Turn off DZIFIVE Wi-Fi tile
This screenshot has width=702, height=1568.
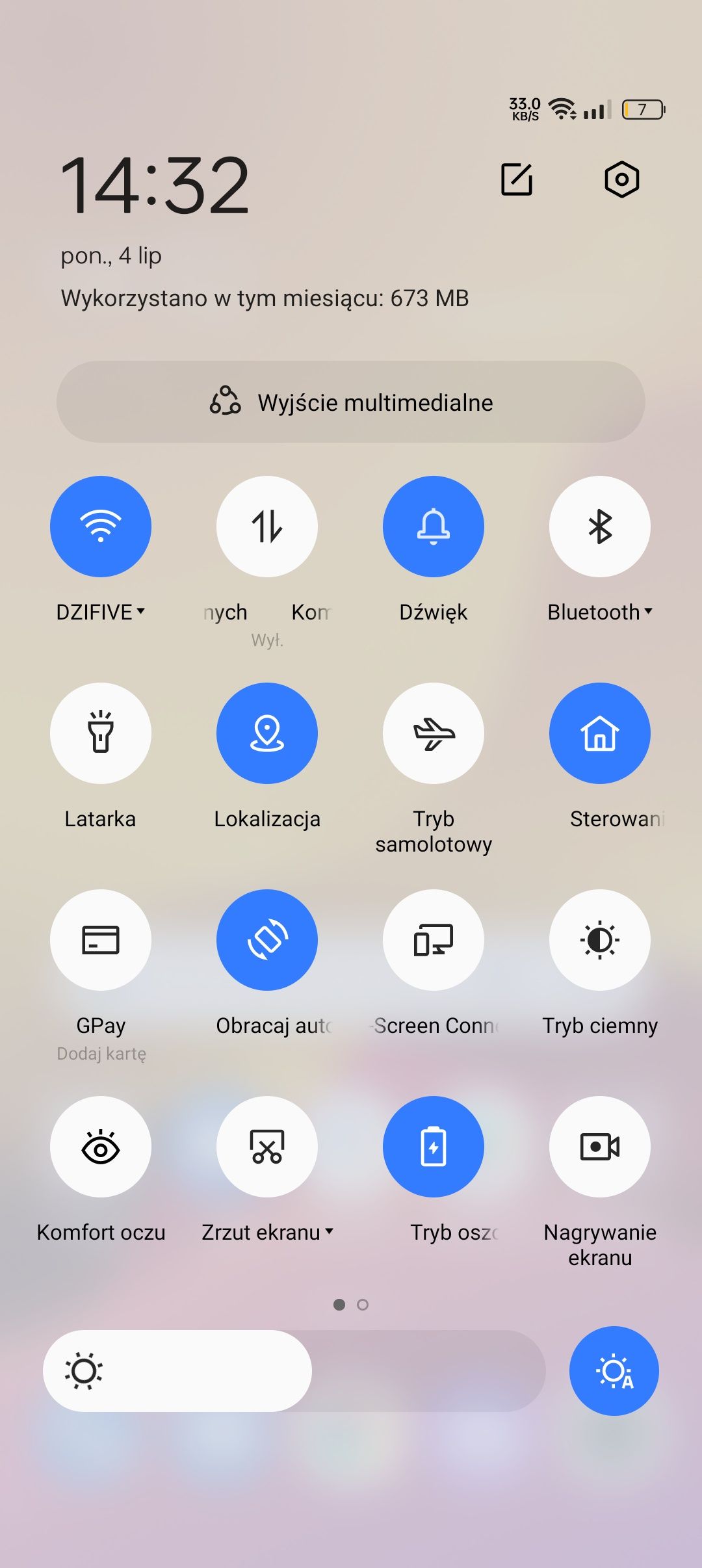pos(101,527)
